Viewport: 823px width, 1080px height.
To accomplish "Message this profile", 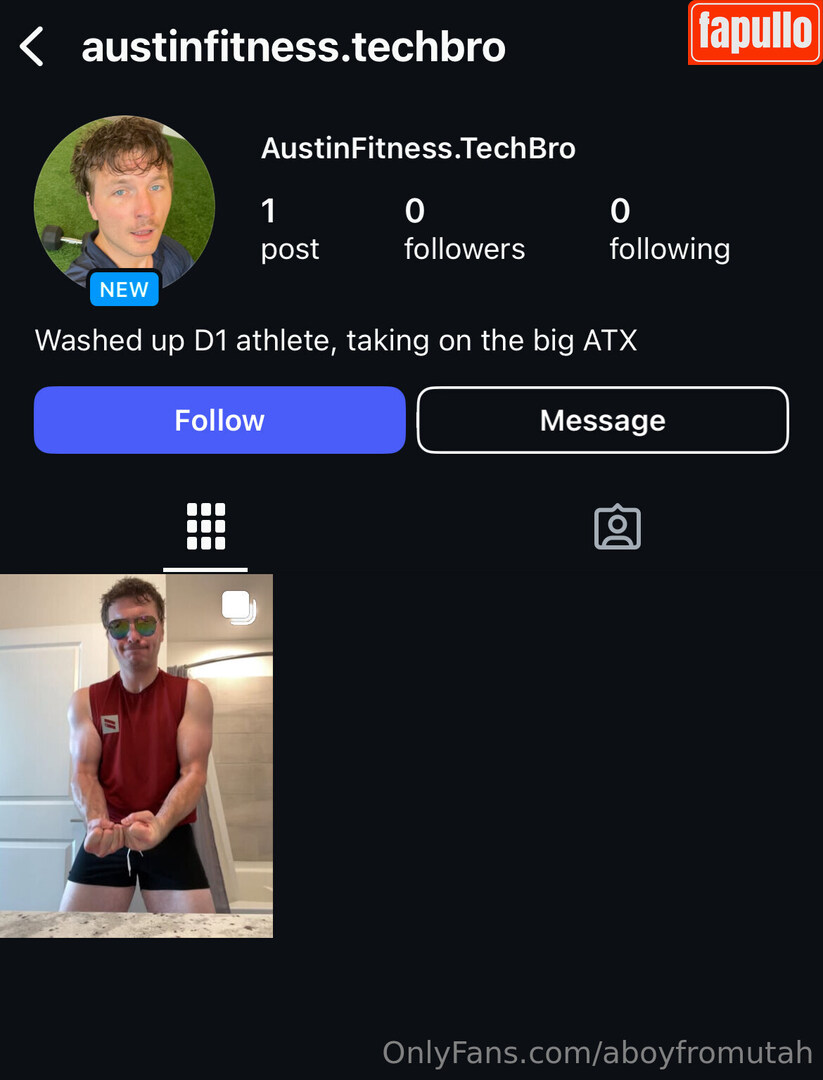I will click(602, 420).
